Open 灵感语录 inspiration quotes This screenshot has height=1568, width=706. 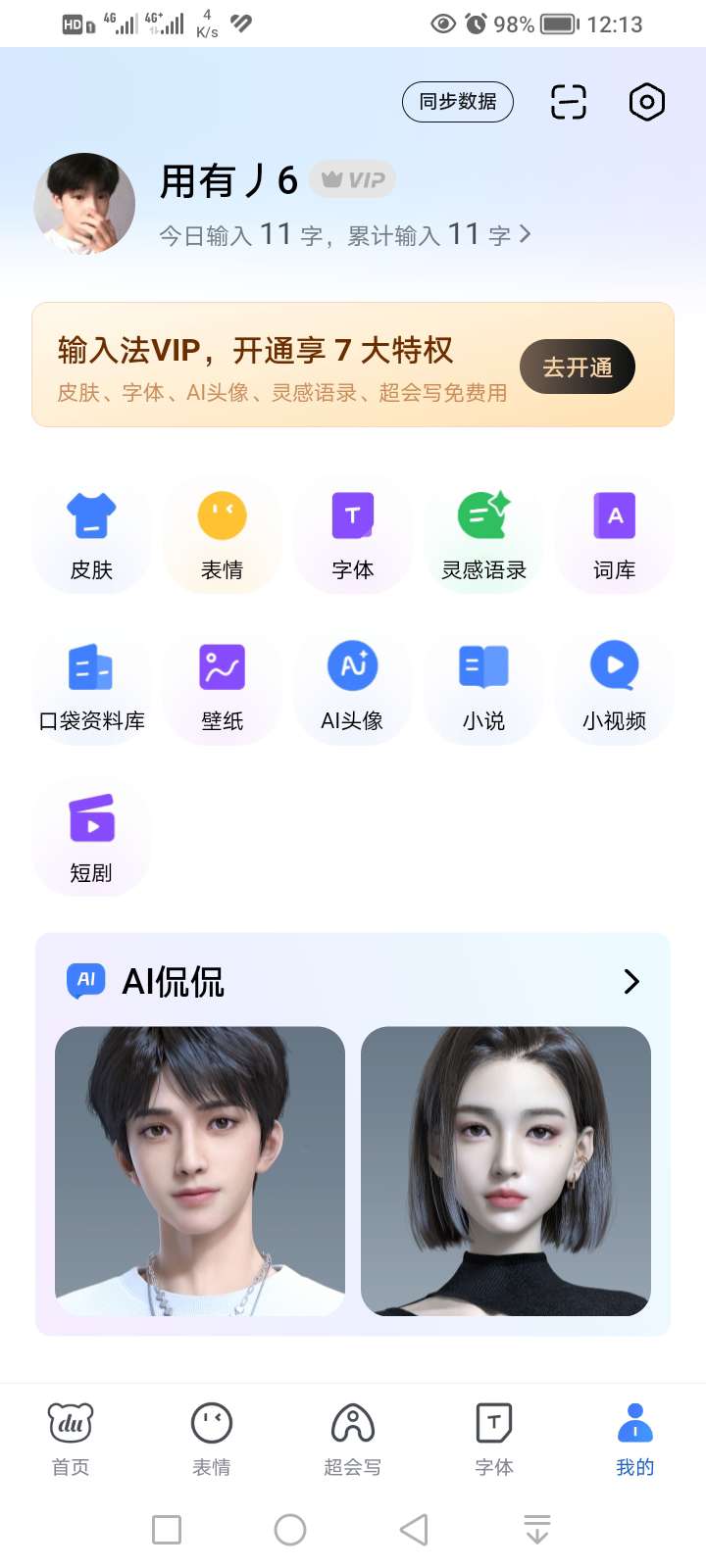click(x=483, y=535)
